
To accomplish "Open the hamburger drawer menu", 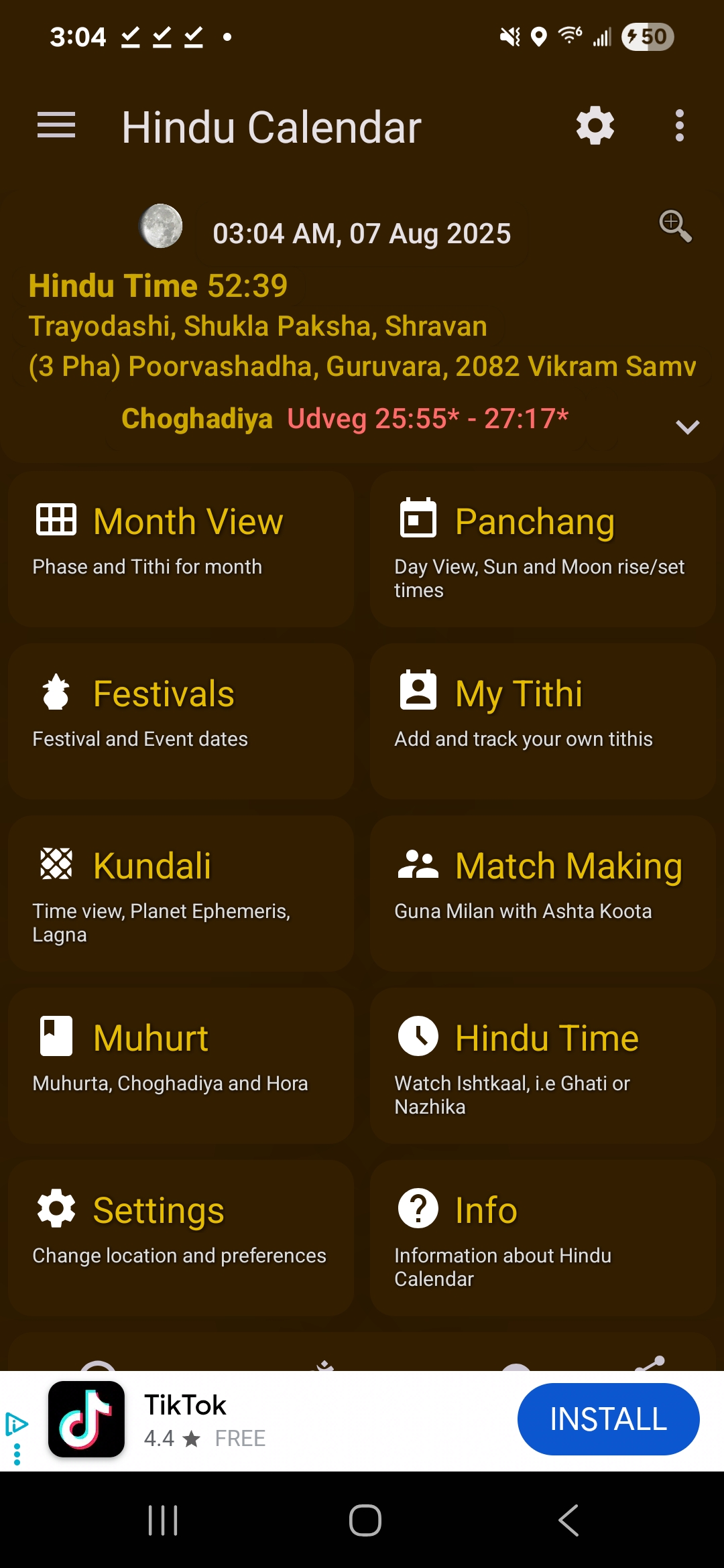I will tap(56, 126).
